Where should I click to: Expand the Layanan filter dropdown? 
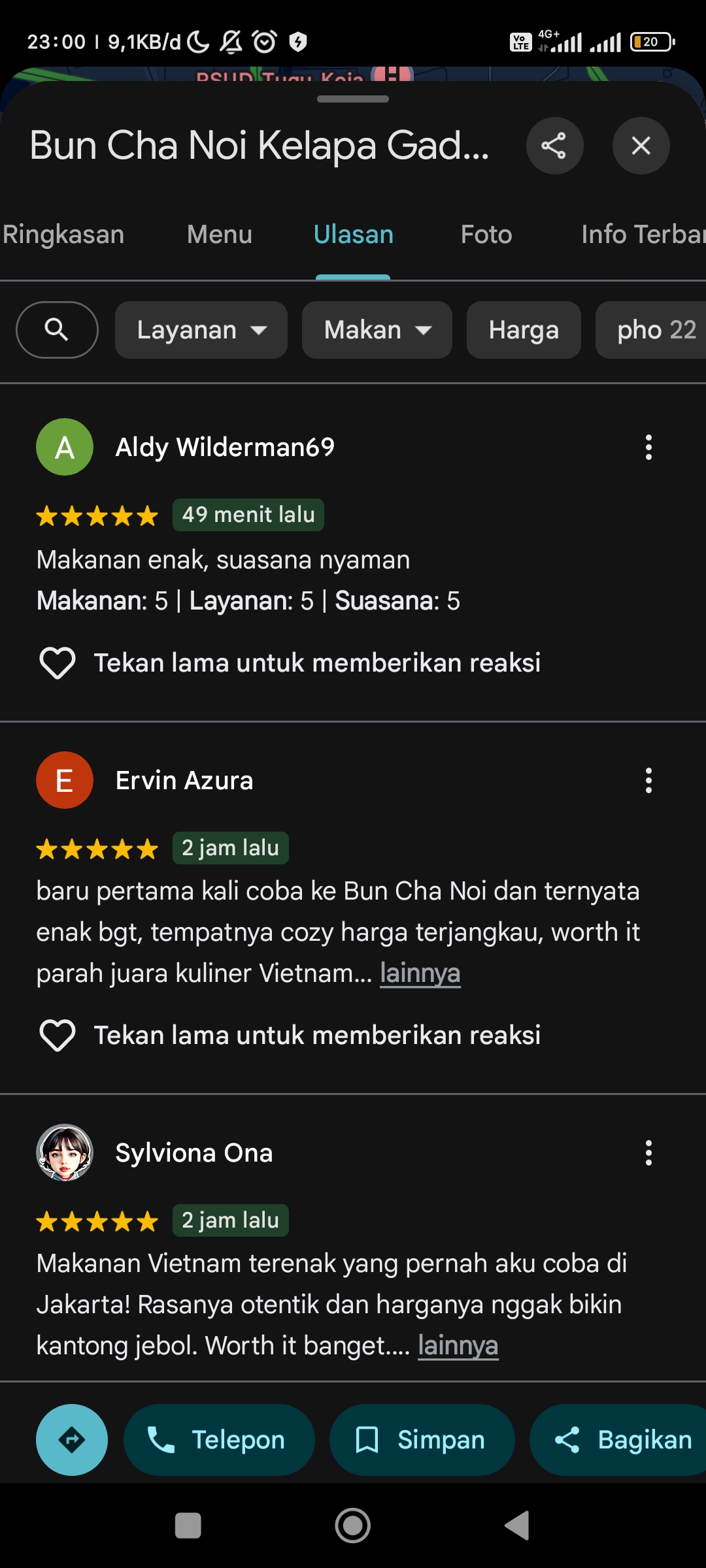tap(201, 330)
